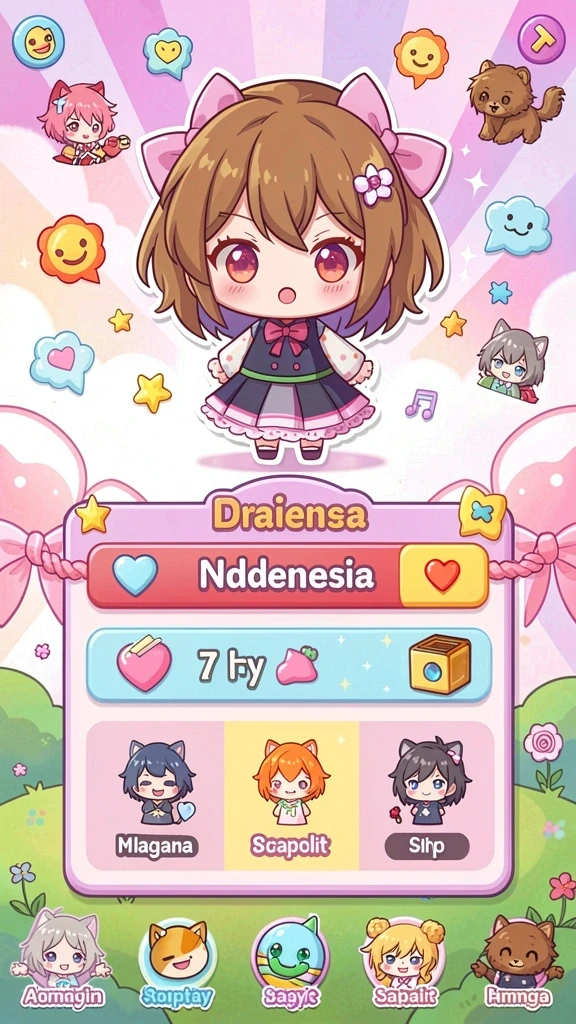Open the Roiptay tab with the cat icon

coord(177,961)
